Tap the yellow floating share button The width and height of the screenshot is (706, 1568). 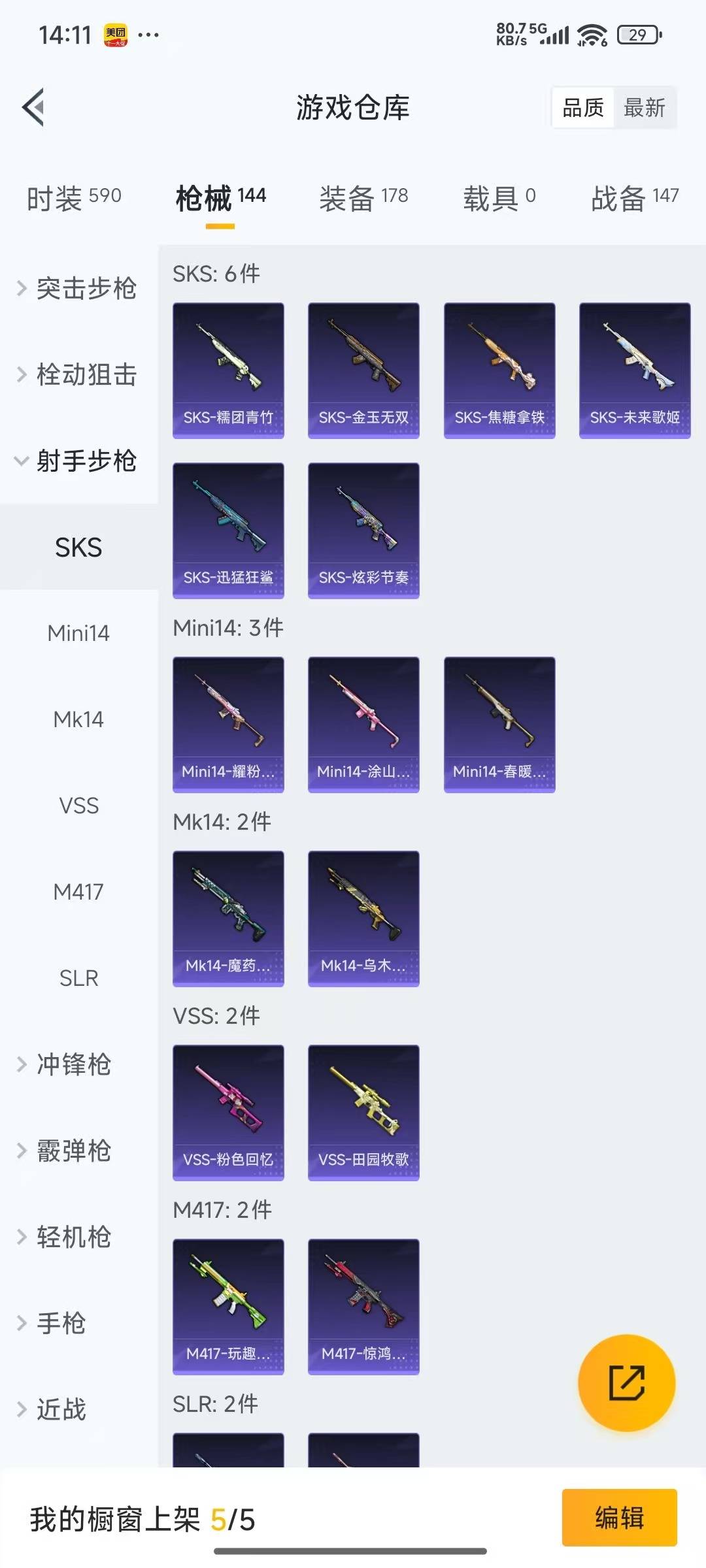(x=626, y=1382)
